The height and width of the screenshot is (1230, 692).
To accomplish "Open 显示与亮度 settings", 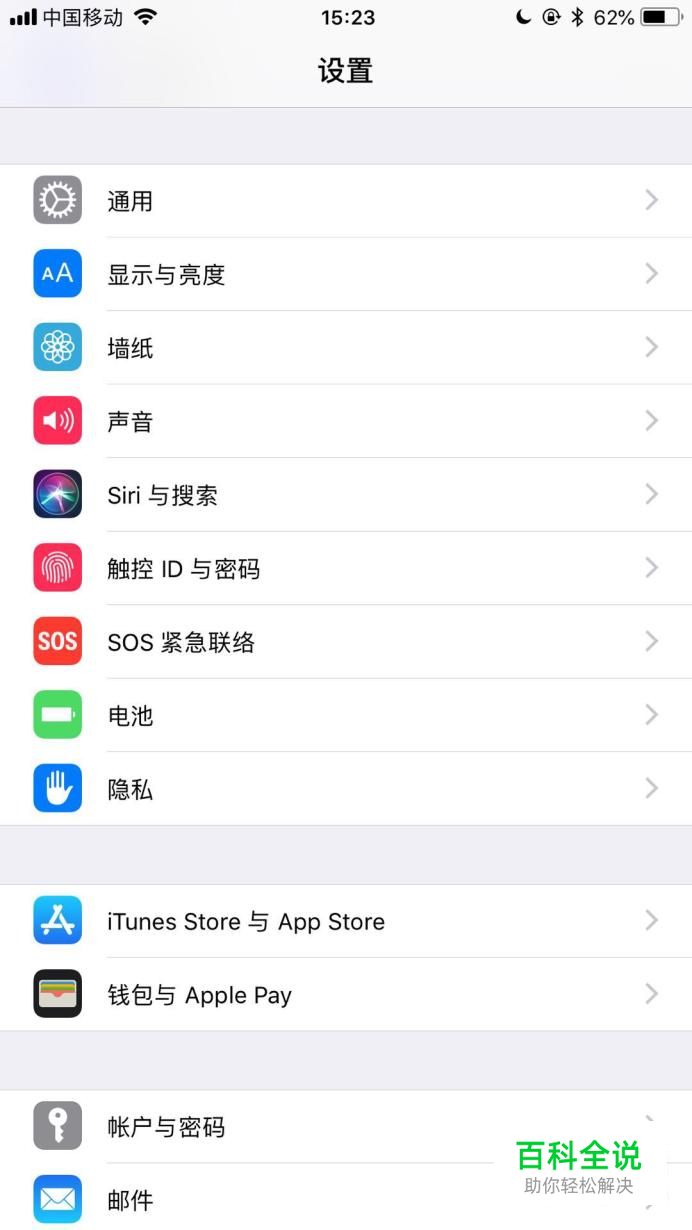I will point(345,274).
